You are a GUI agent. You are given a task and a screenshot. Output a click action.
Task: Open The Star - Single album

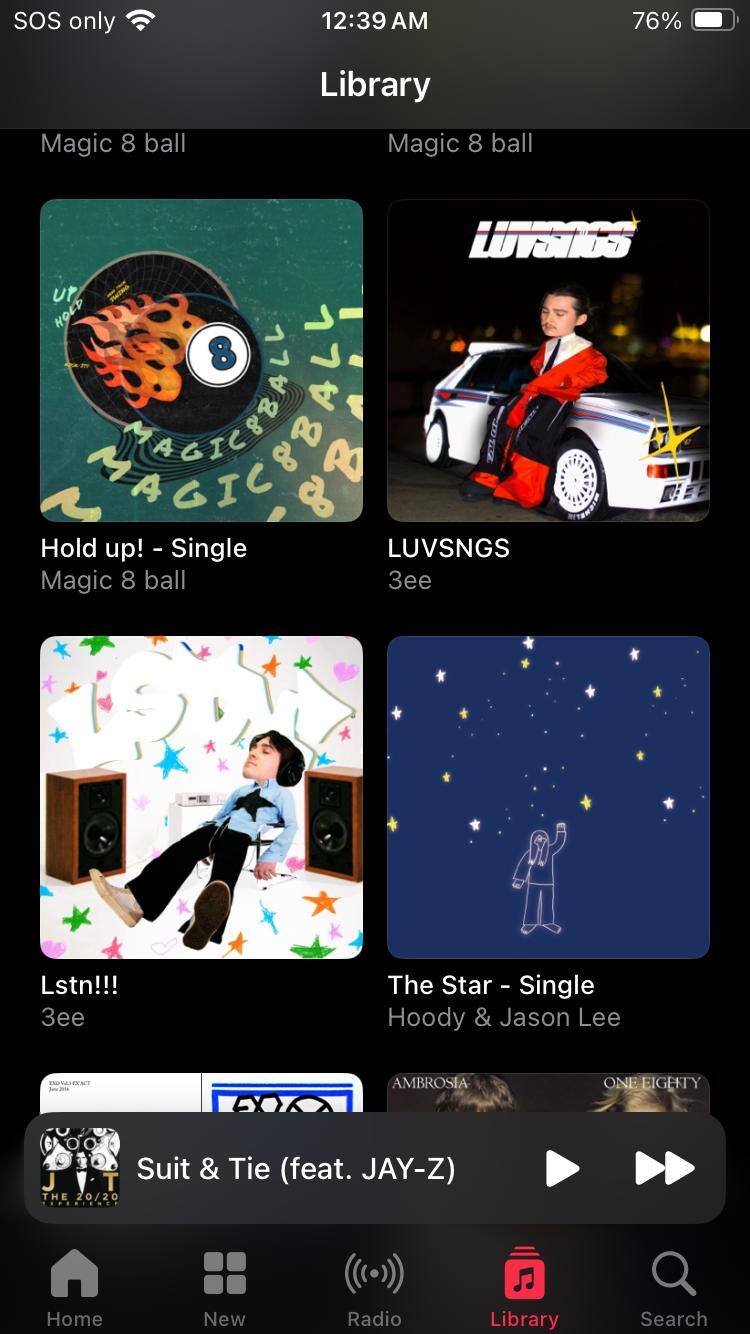[x=548, y=797]
